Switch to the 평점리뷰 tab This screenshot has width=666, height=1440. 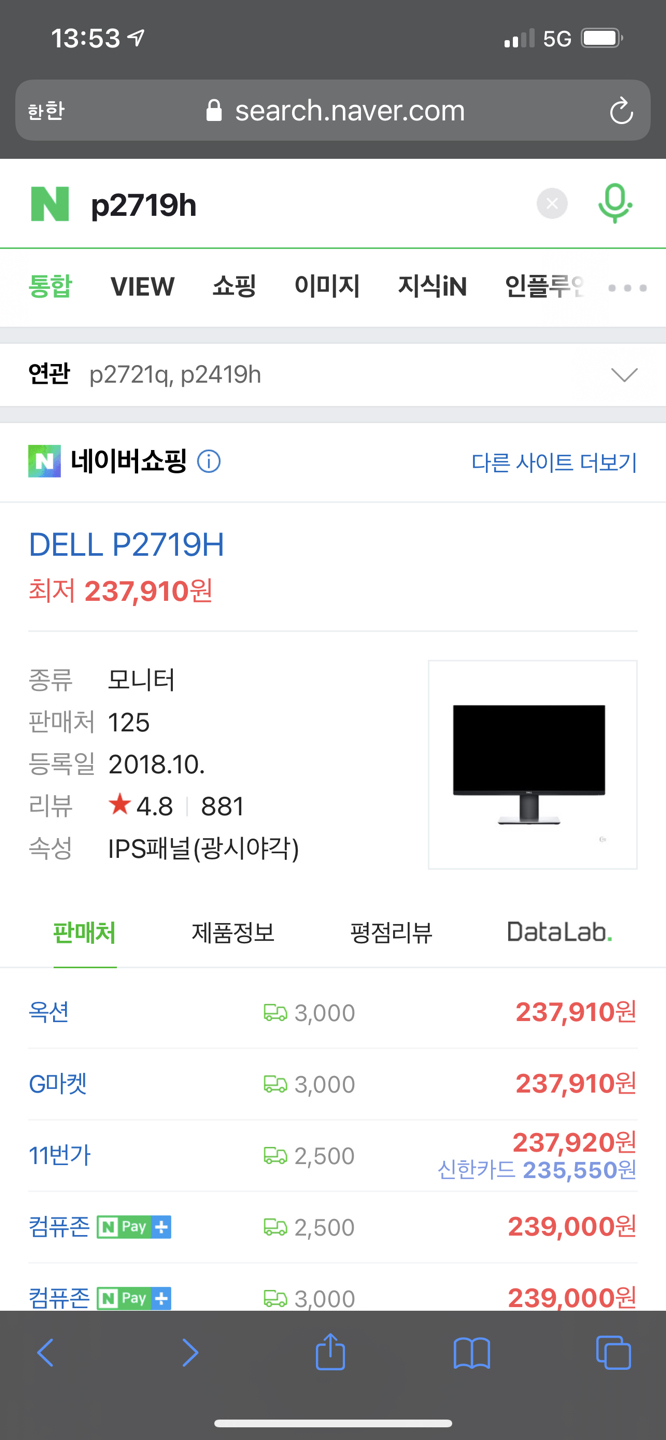click(391, 933)
